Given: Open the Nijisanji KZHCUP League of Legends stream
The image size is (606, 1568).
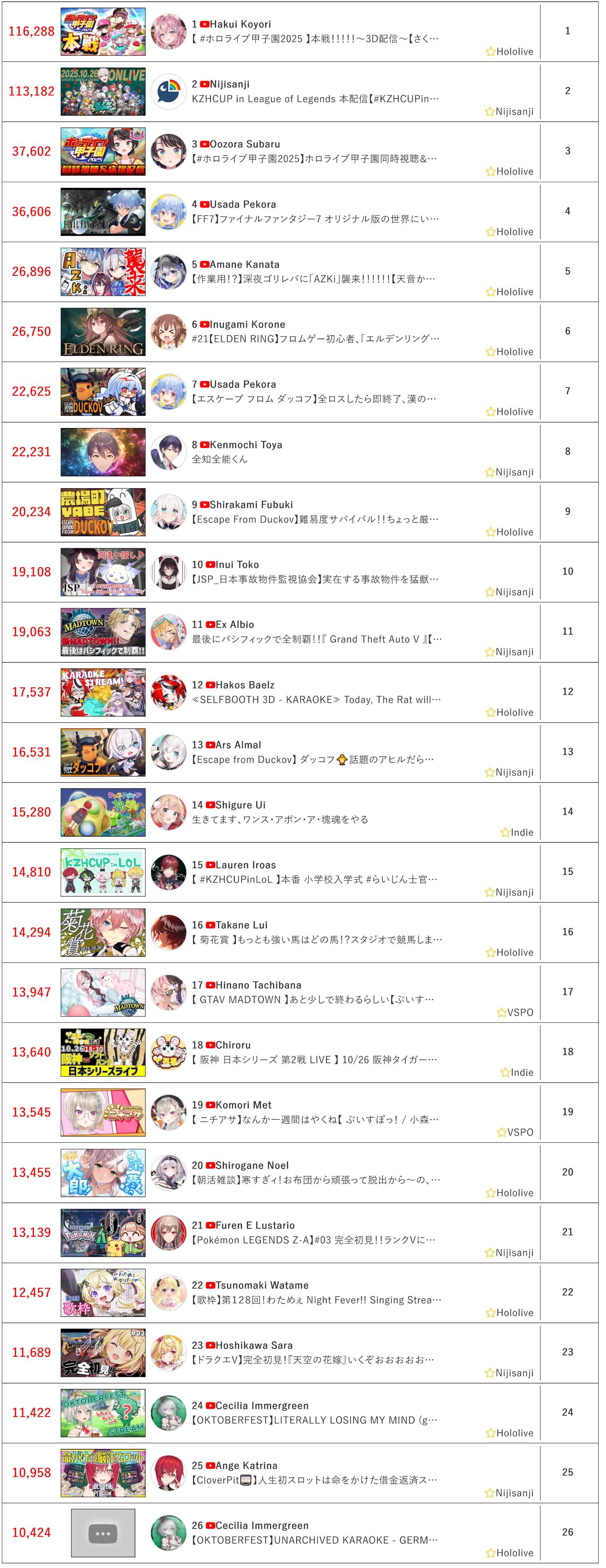Looking at the screenshot, I should click(314, 99).
